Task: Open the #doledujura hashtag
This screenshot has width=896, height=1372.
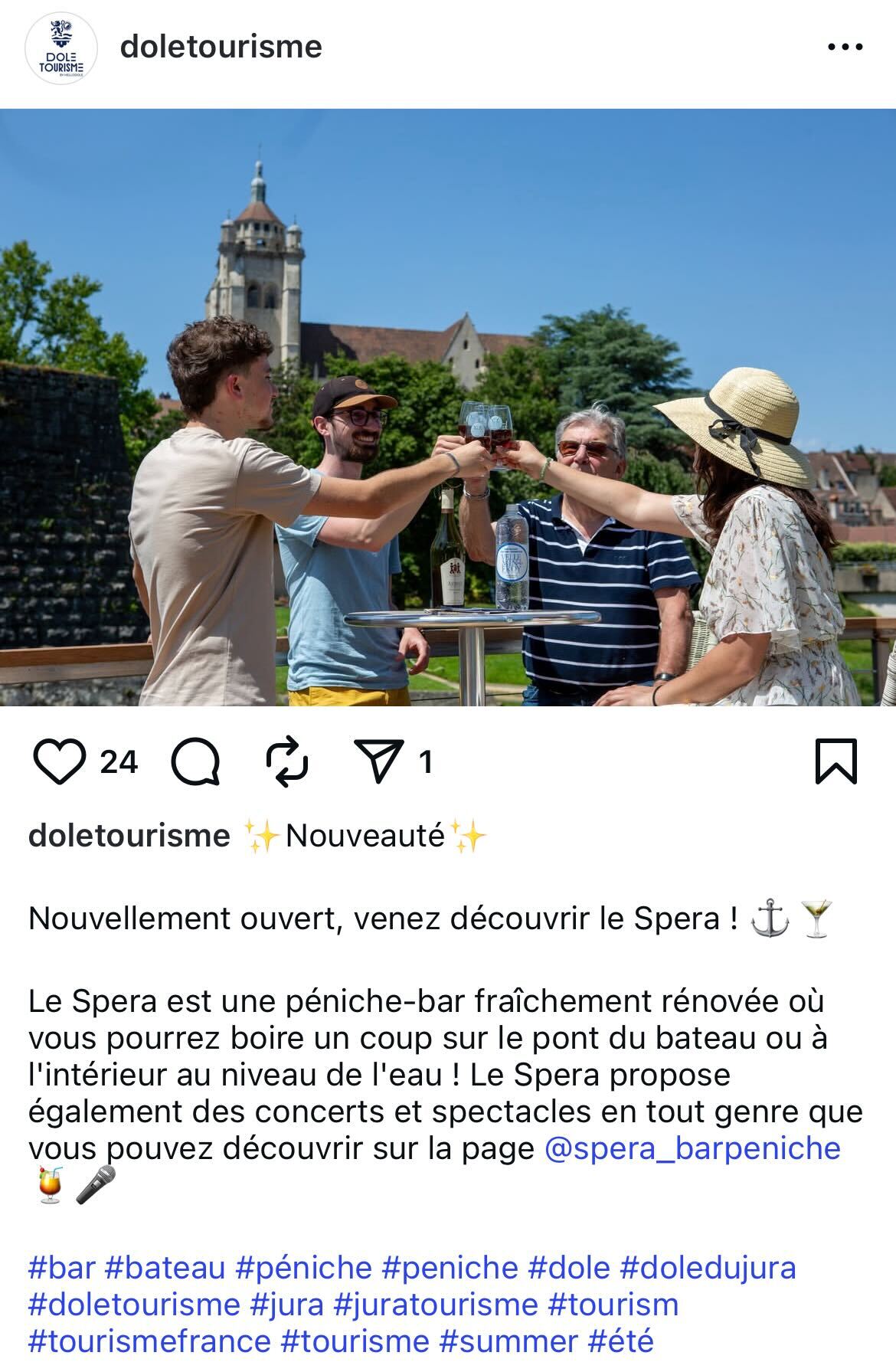Action: click(708, 1267)
